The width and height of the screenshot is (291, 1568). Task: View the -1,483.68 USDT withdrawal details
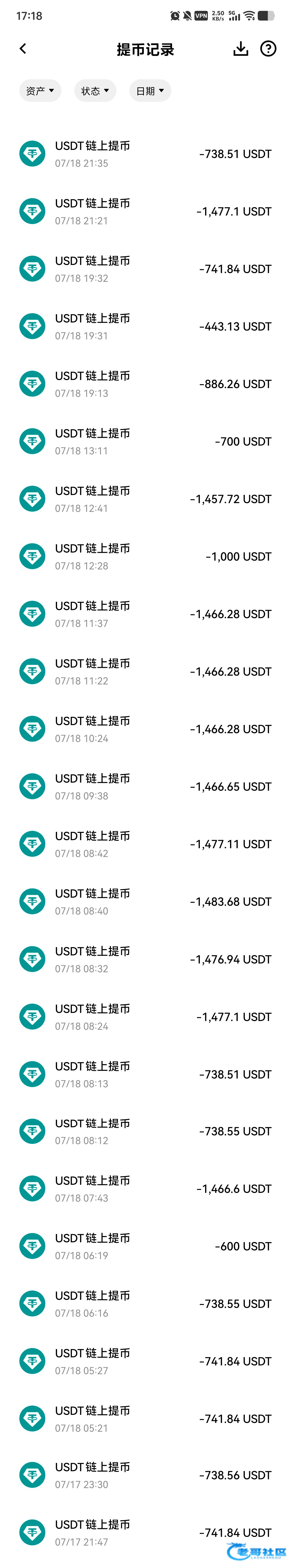pyautogui.click(x=145, y=902)
